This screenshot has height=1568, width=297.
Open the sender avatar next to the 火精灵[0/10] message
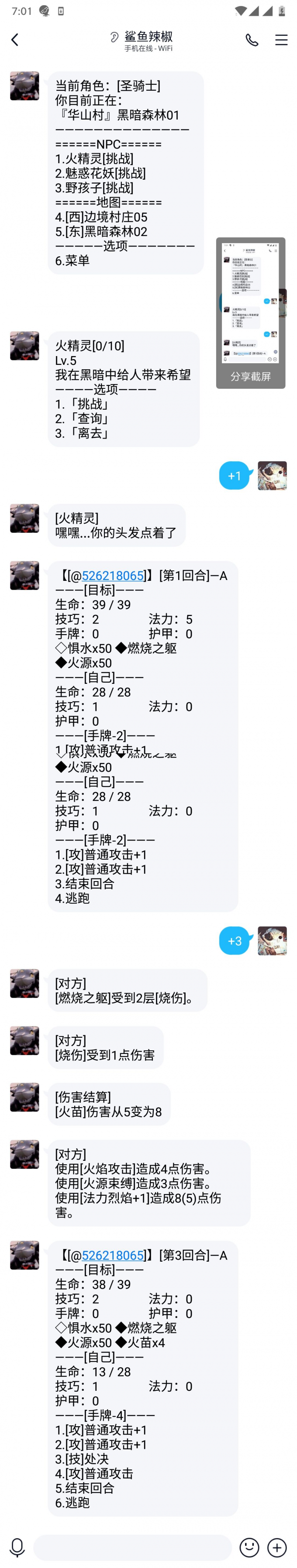click(x=24, y=346)
